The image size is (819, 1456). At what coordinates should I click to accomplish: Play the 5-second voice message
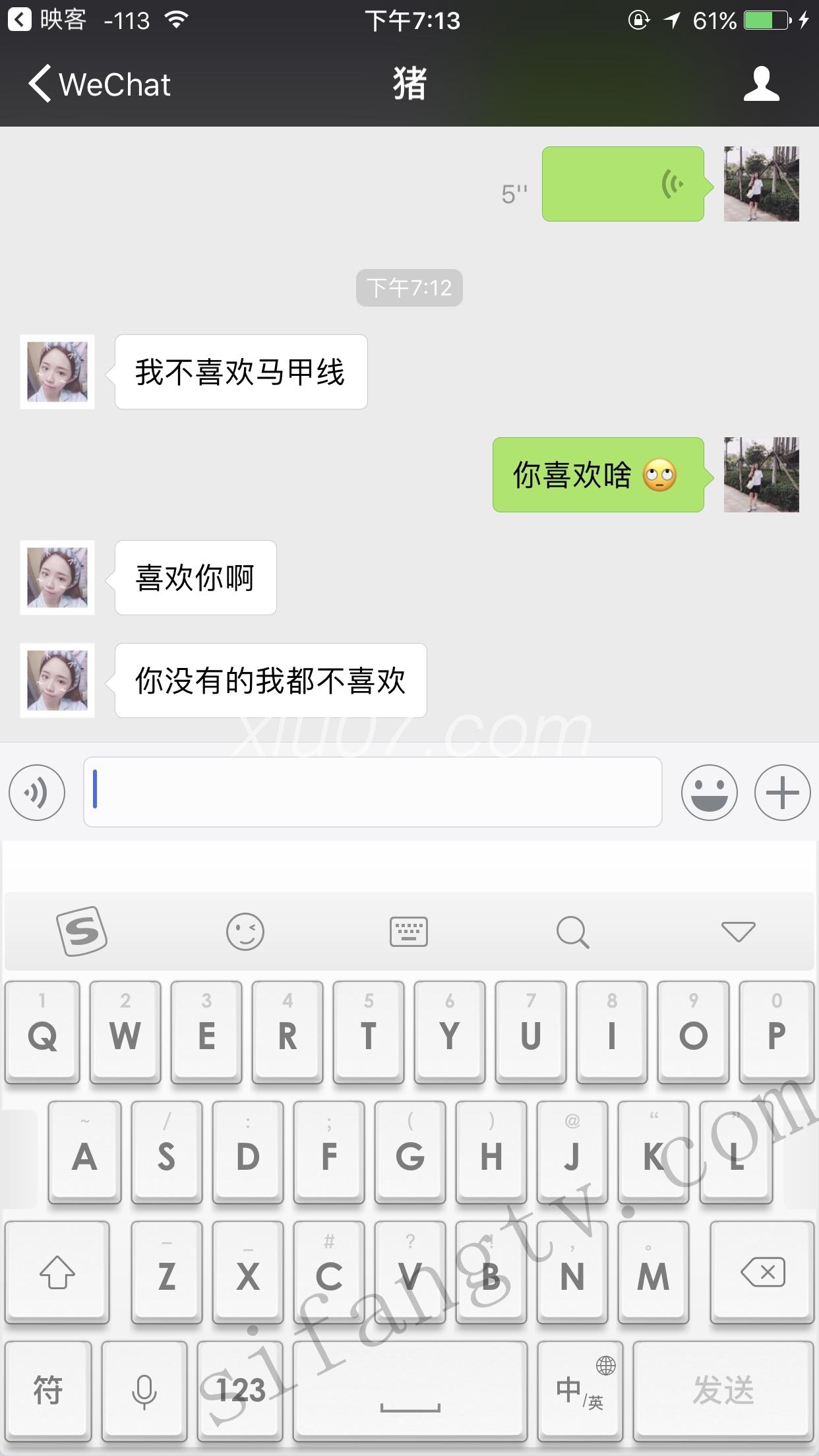point(622,184)
